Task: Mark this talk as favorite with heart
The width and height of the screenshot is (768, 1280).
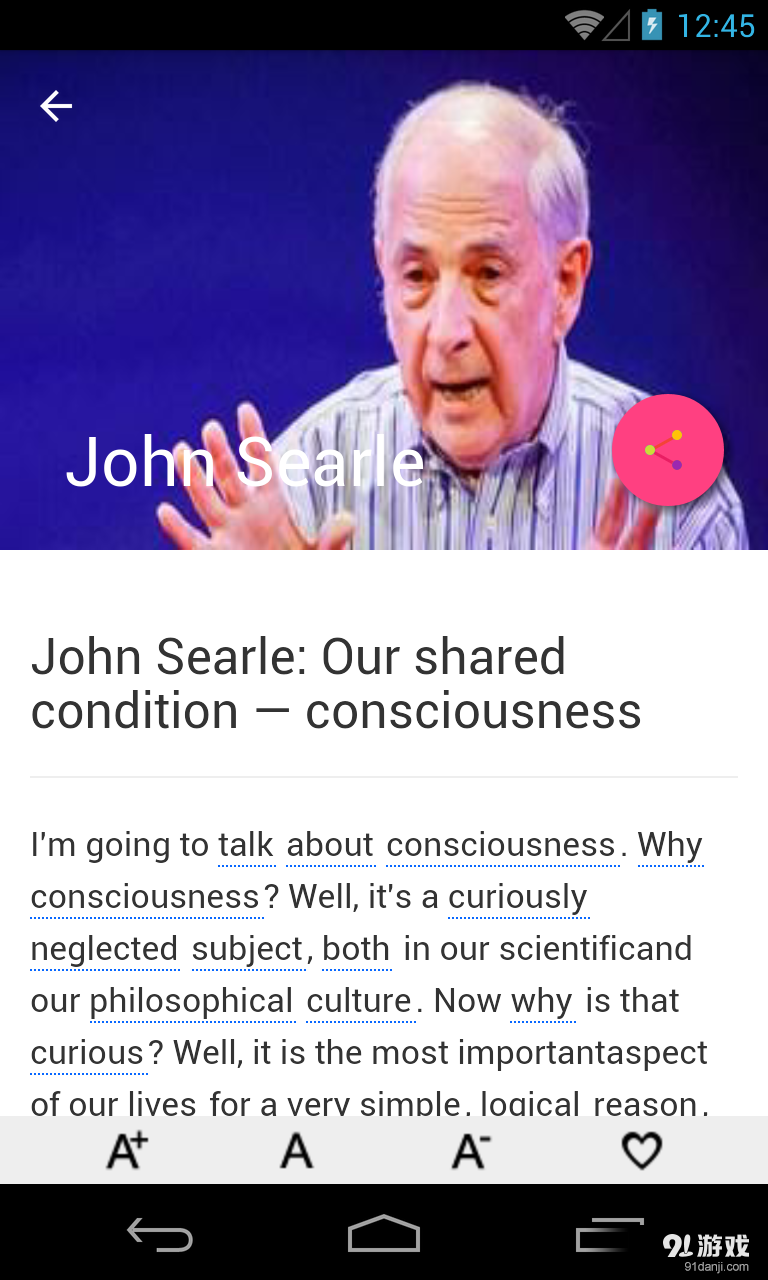Action: (x=641, y=1151)
